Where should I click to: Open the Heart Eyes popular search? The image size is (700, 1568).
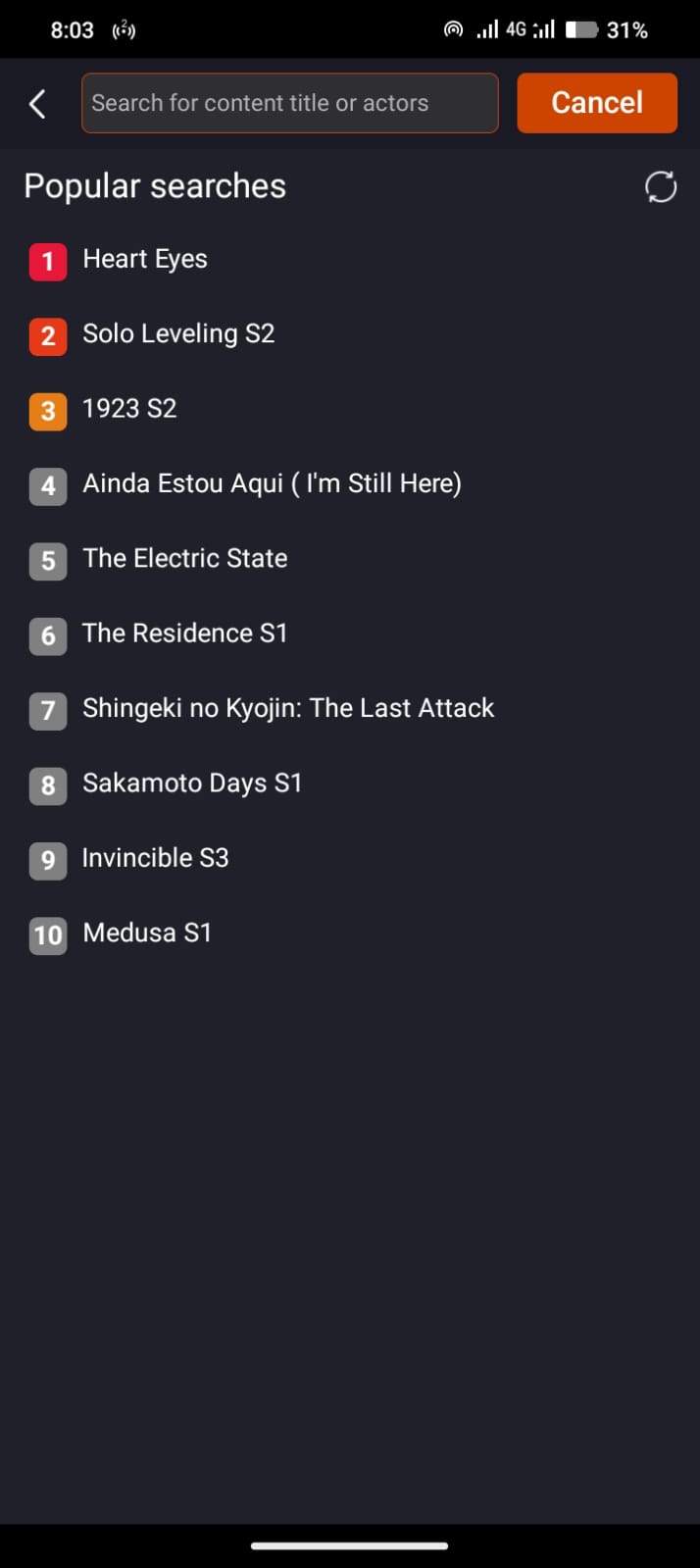click(x=145, y=260)
